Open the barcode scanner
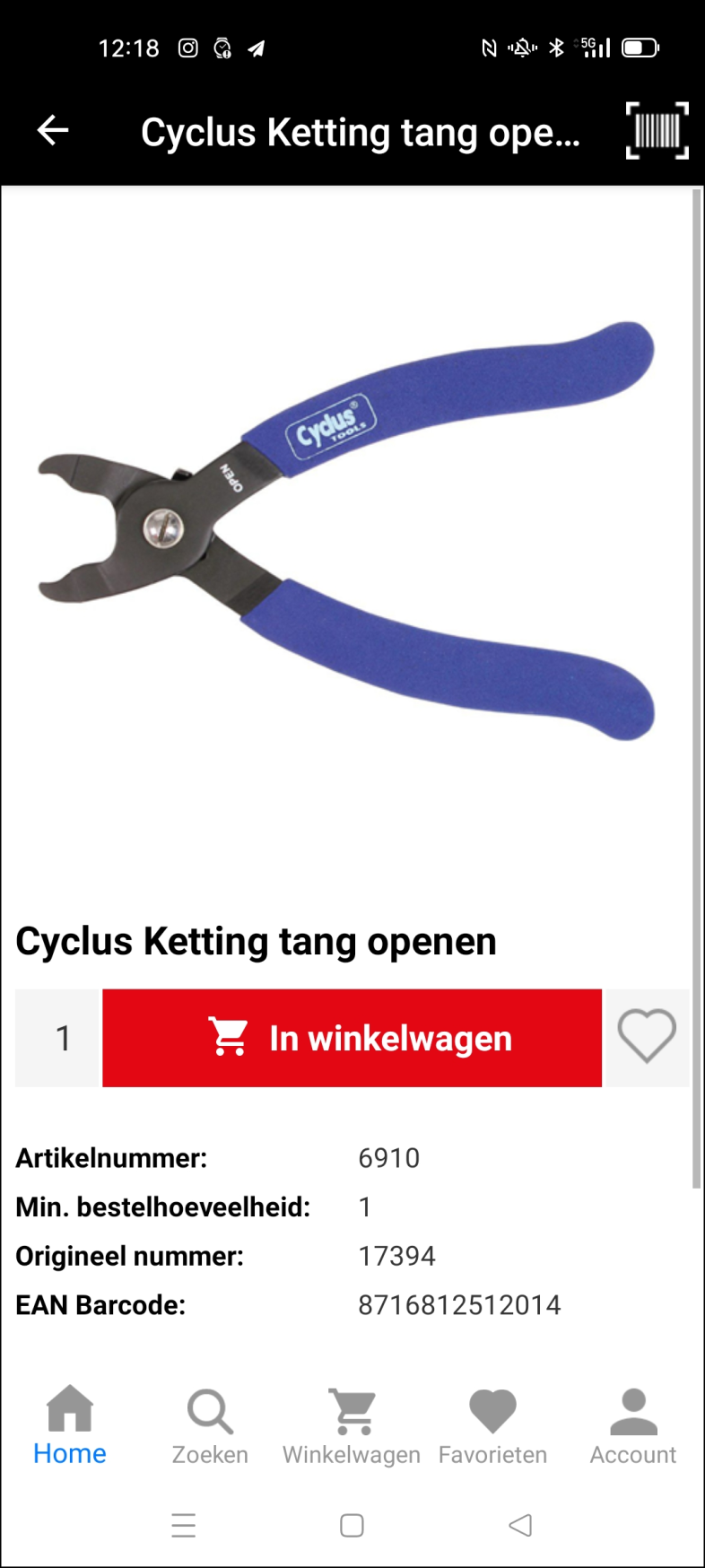The width and height of the screenshot is (705, 1568). (x=657, y=131)
